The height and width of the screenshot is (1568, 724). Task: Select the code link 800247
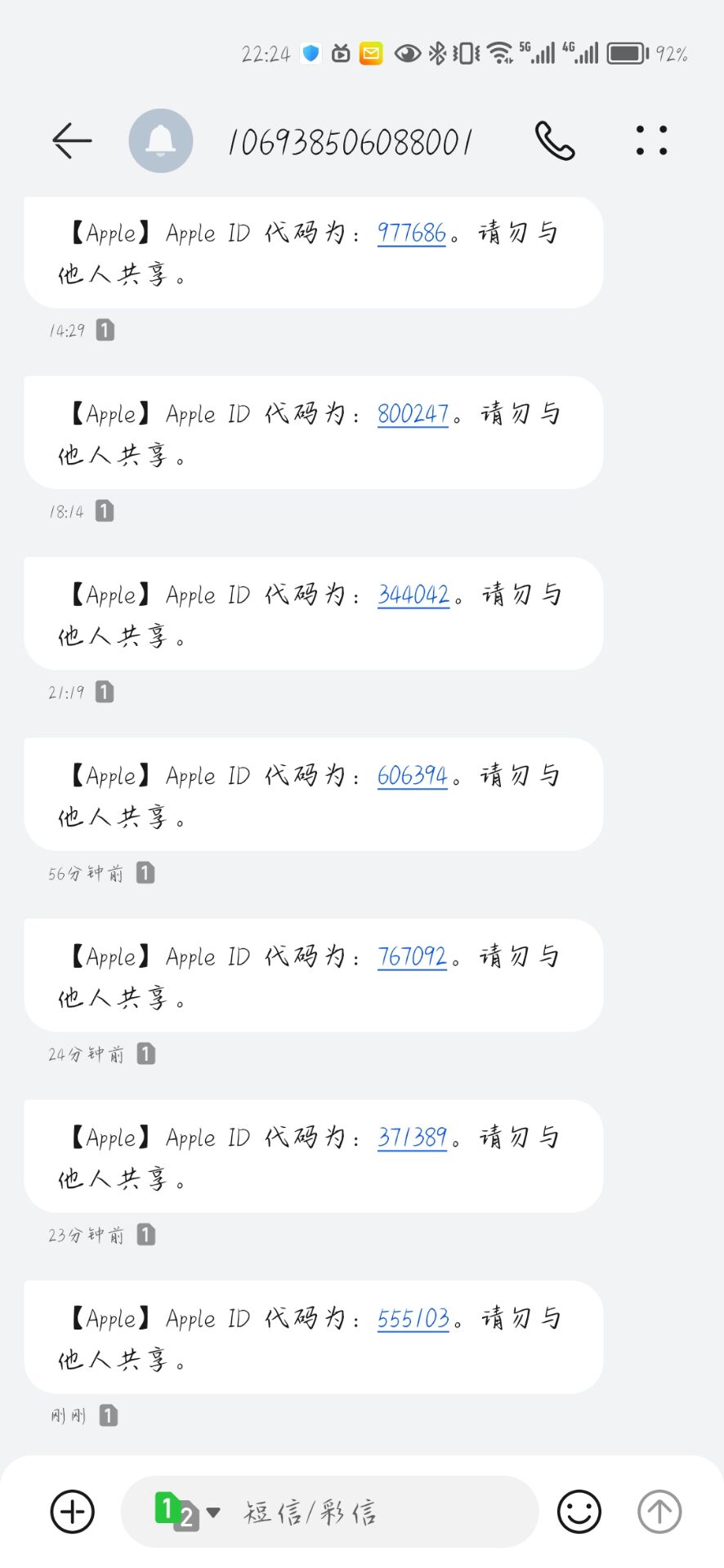[413, 414]
